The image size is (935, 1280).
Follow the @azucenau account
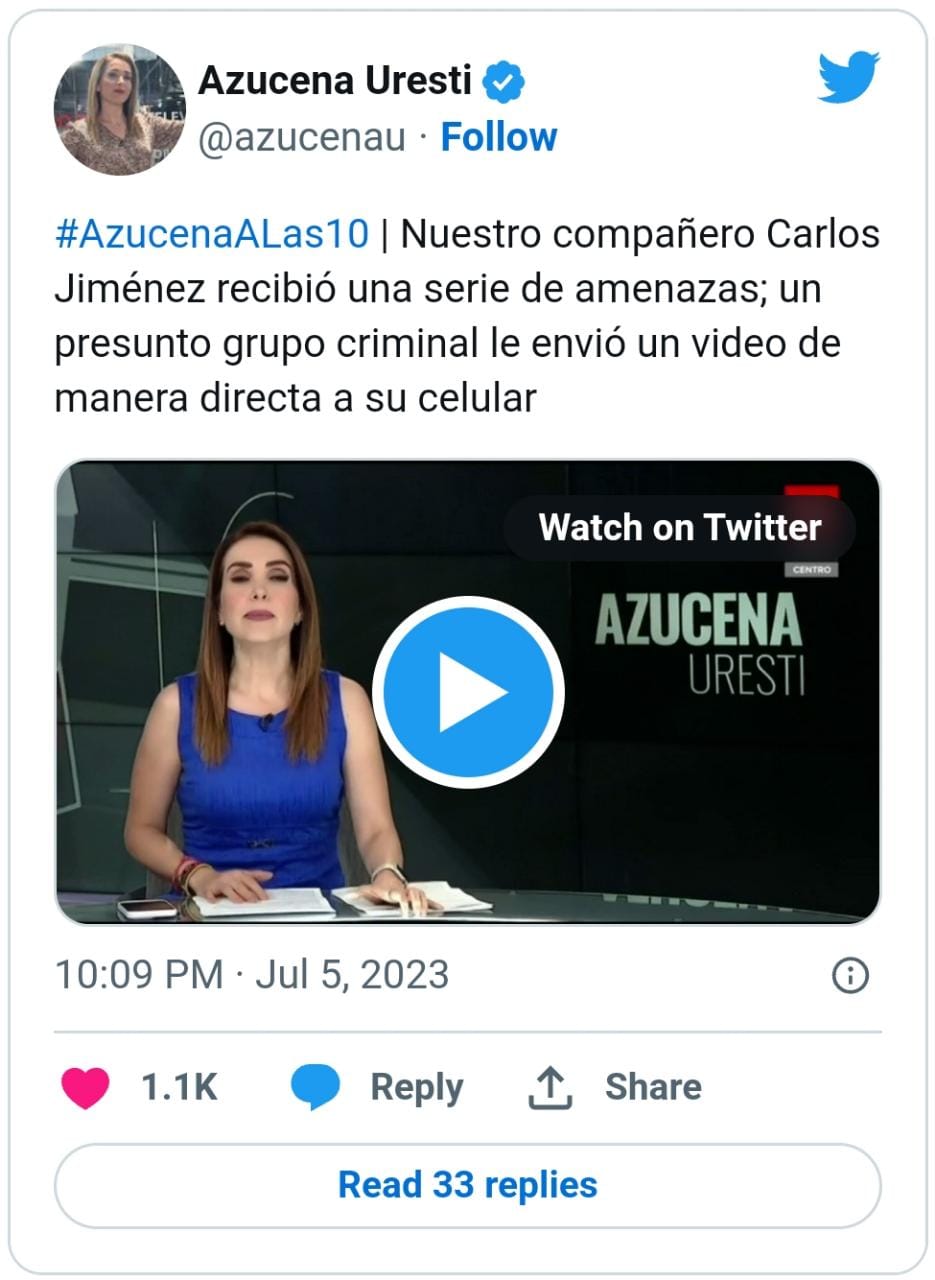click(x=498, y=137)
